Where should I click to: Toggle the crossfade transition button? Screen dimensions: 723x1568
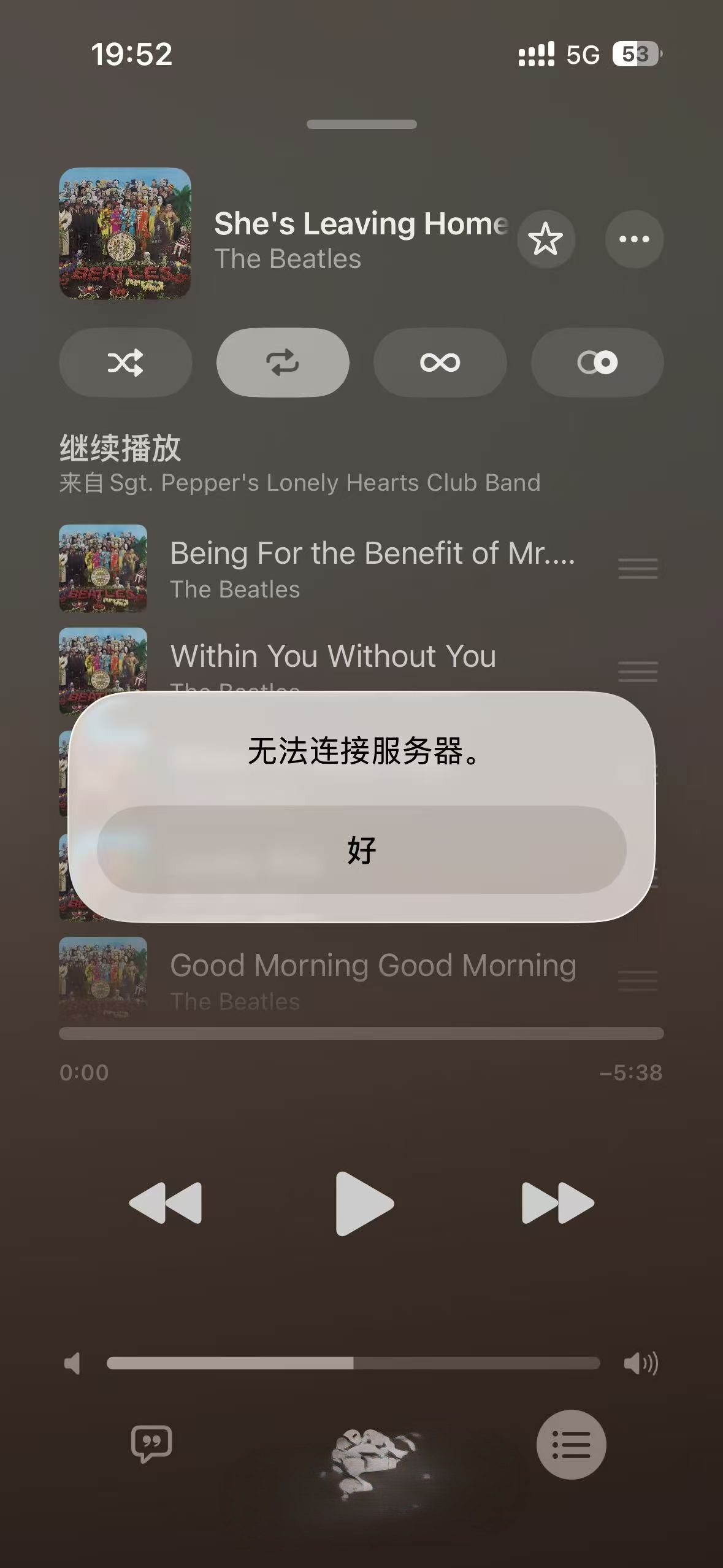point(597,363)
